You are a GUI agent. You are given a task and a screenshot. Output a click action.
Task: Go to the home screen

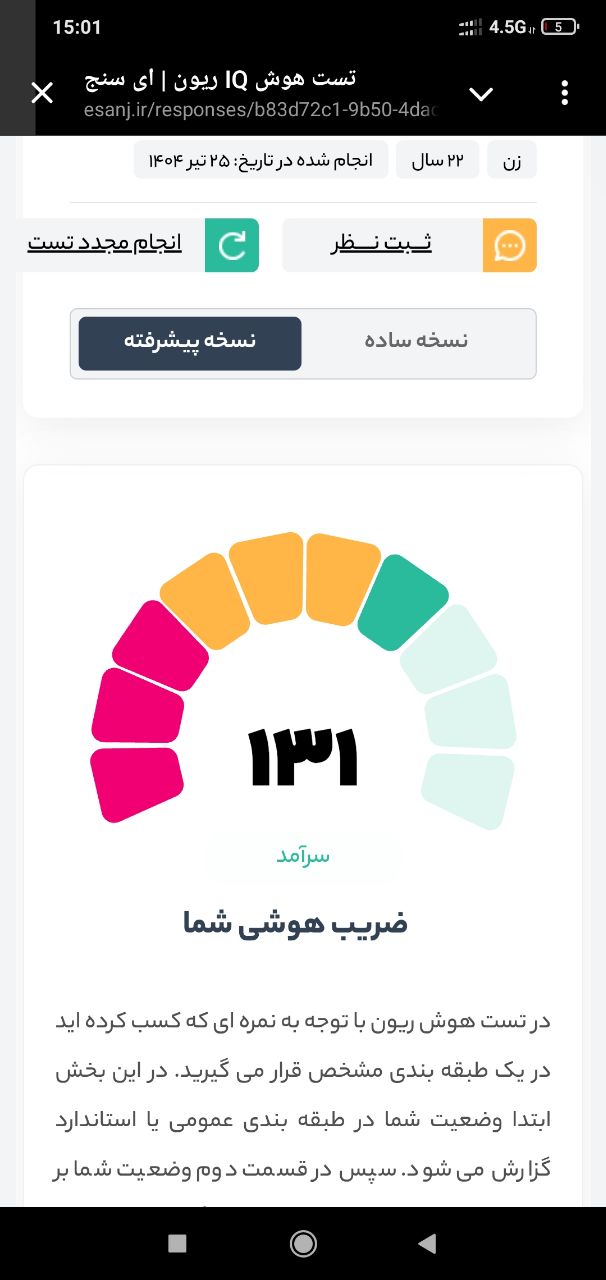[303, 1243]
